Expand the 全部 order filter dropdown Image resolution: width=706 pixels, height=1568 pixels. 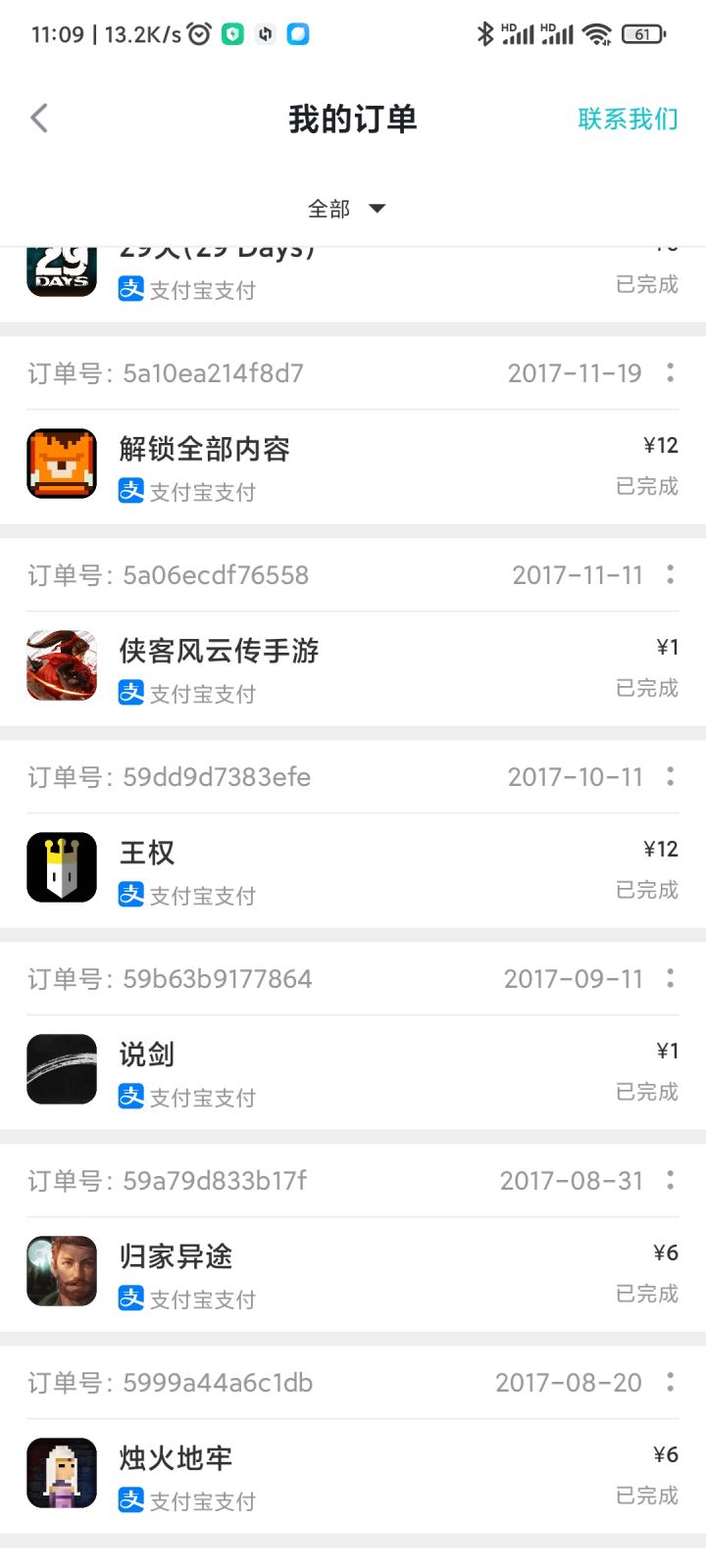[x=347, y=209]
